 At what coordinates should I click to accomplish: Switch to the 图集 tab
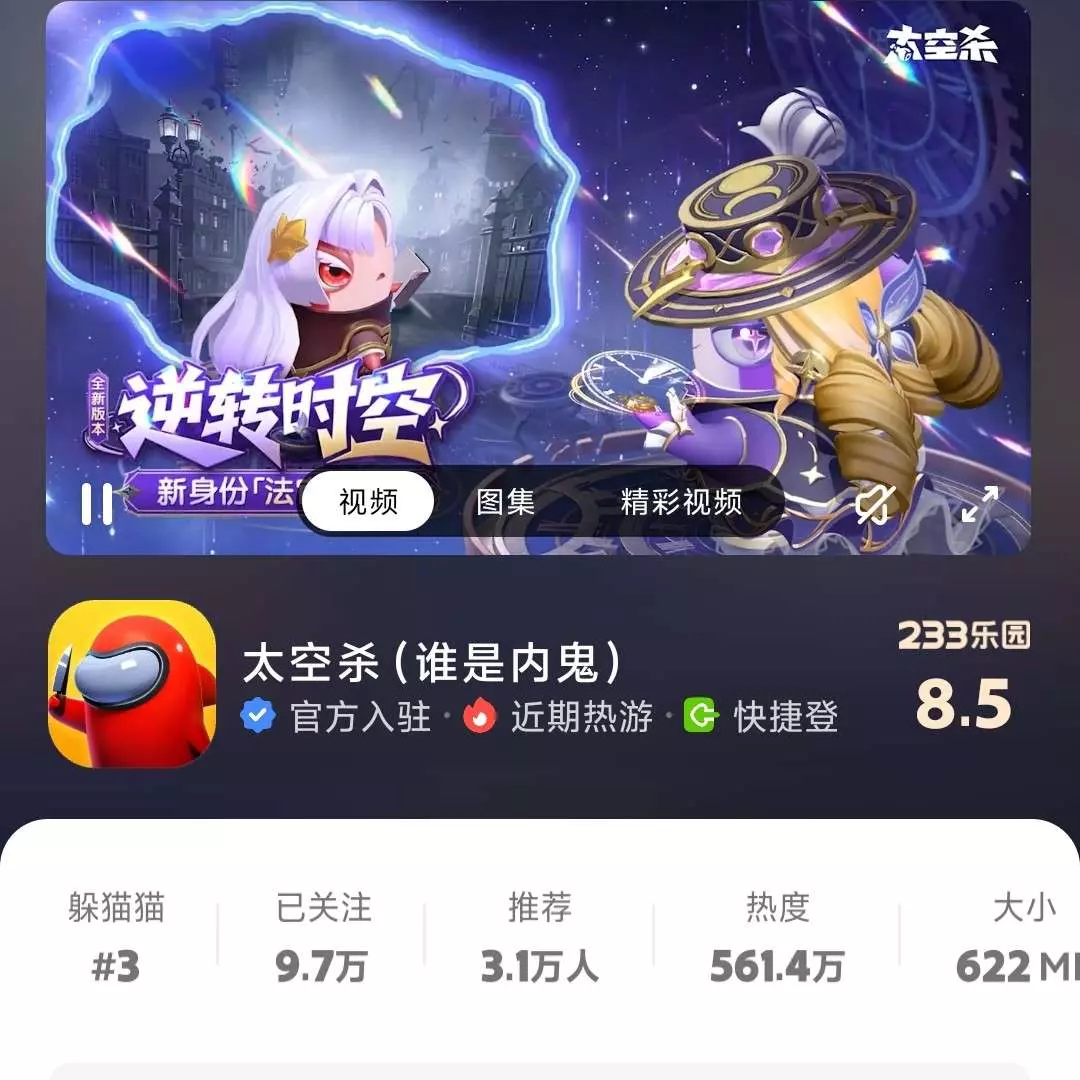(x=505, y=501)
